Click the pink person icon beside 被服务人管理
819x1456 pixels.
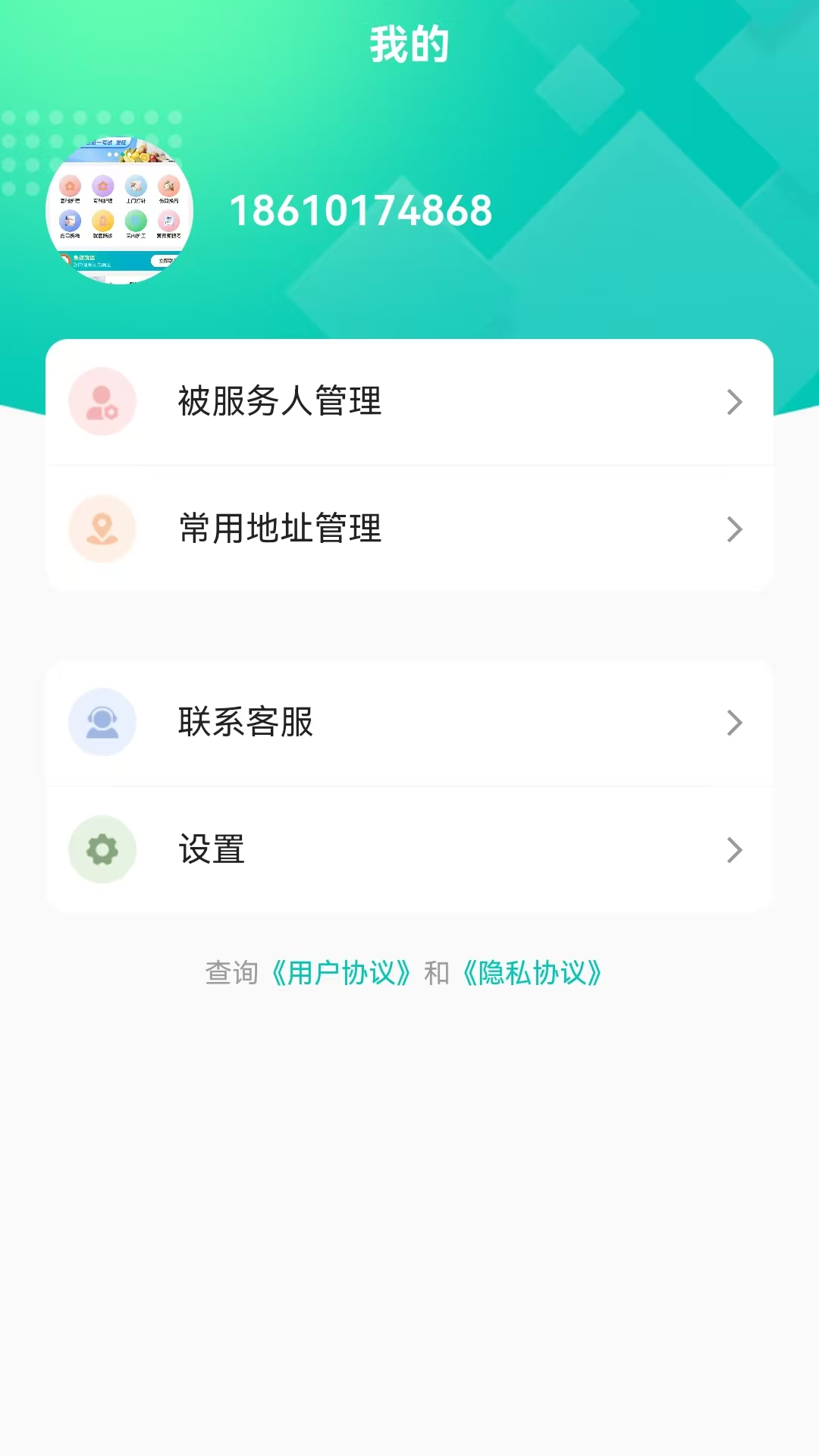(x=102, y=402)
